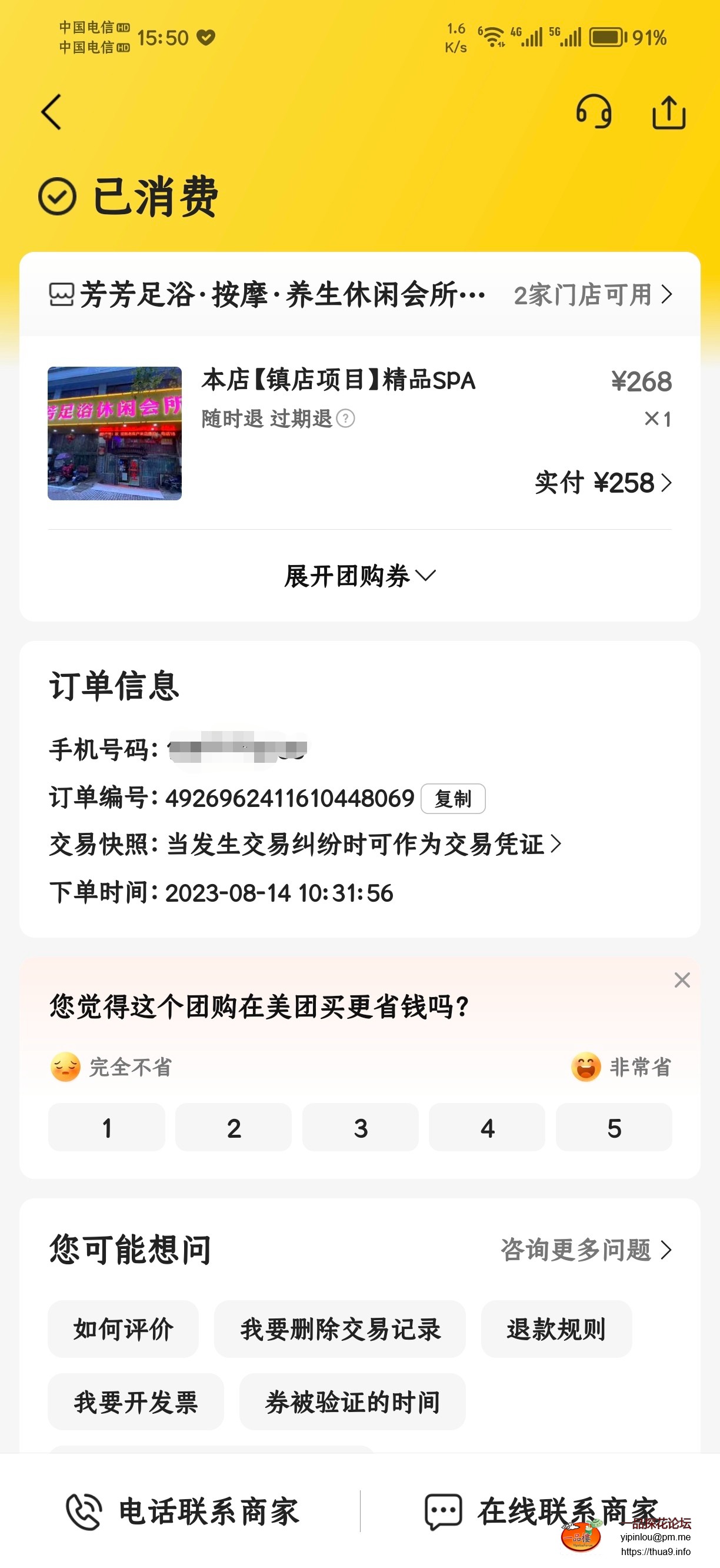Open 咨询更多问题 for more questions
720x1568 pixels.
click(x=586, y=1250)
